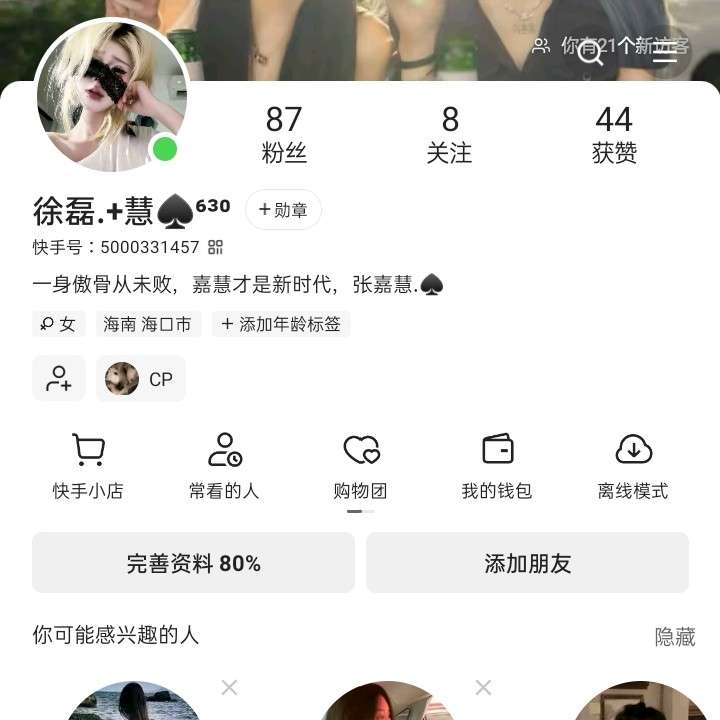The image size is (720, 720).
Task: Hide suggestions with 隐藏
Action: (674, 637)
